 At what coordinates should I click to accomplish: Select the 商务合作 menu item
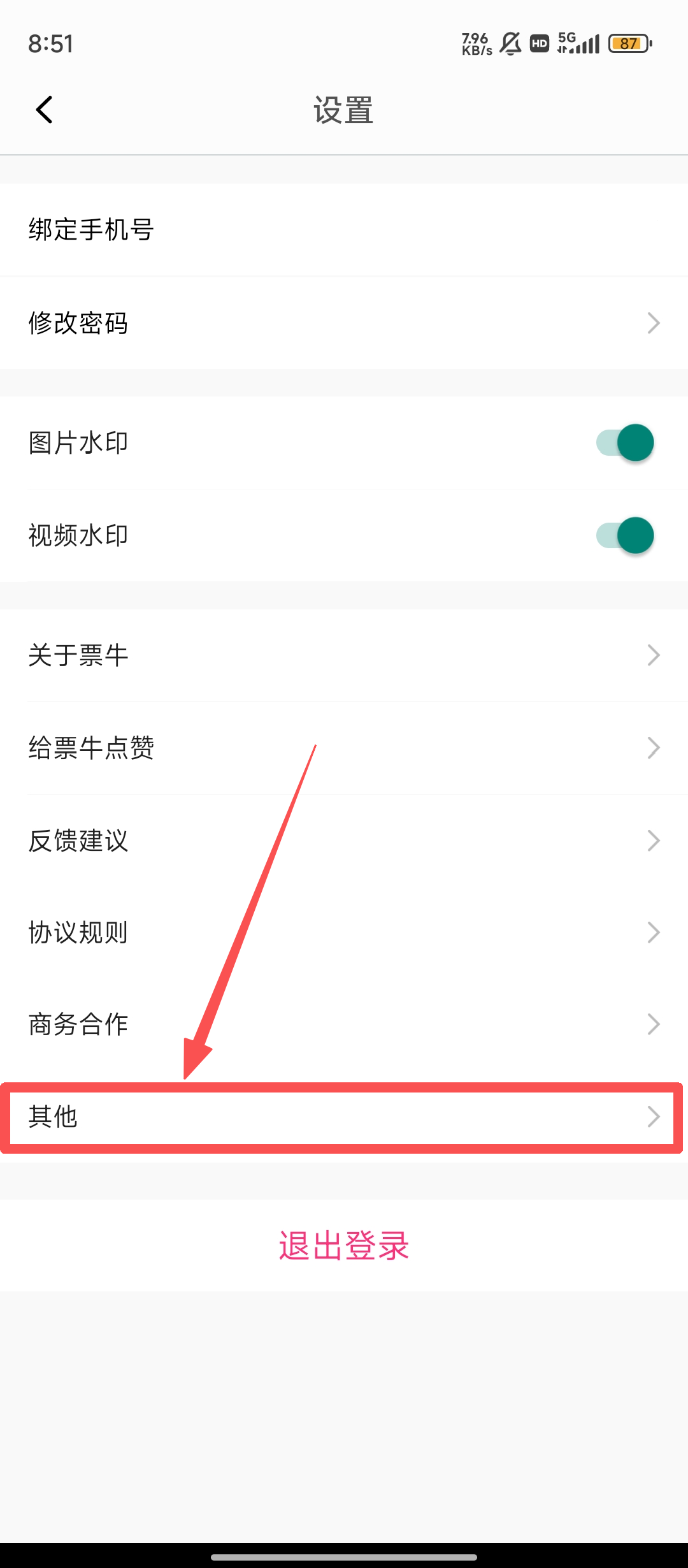click(78, 1024)
